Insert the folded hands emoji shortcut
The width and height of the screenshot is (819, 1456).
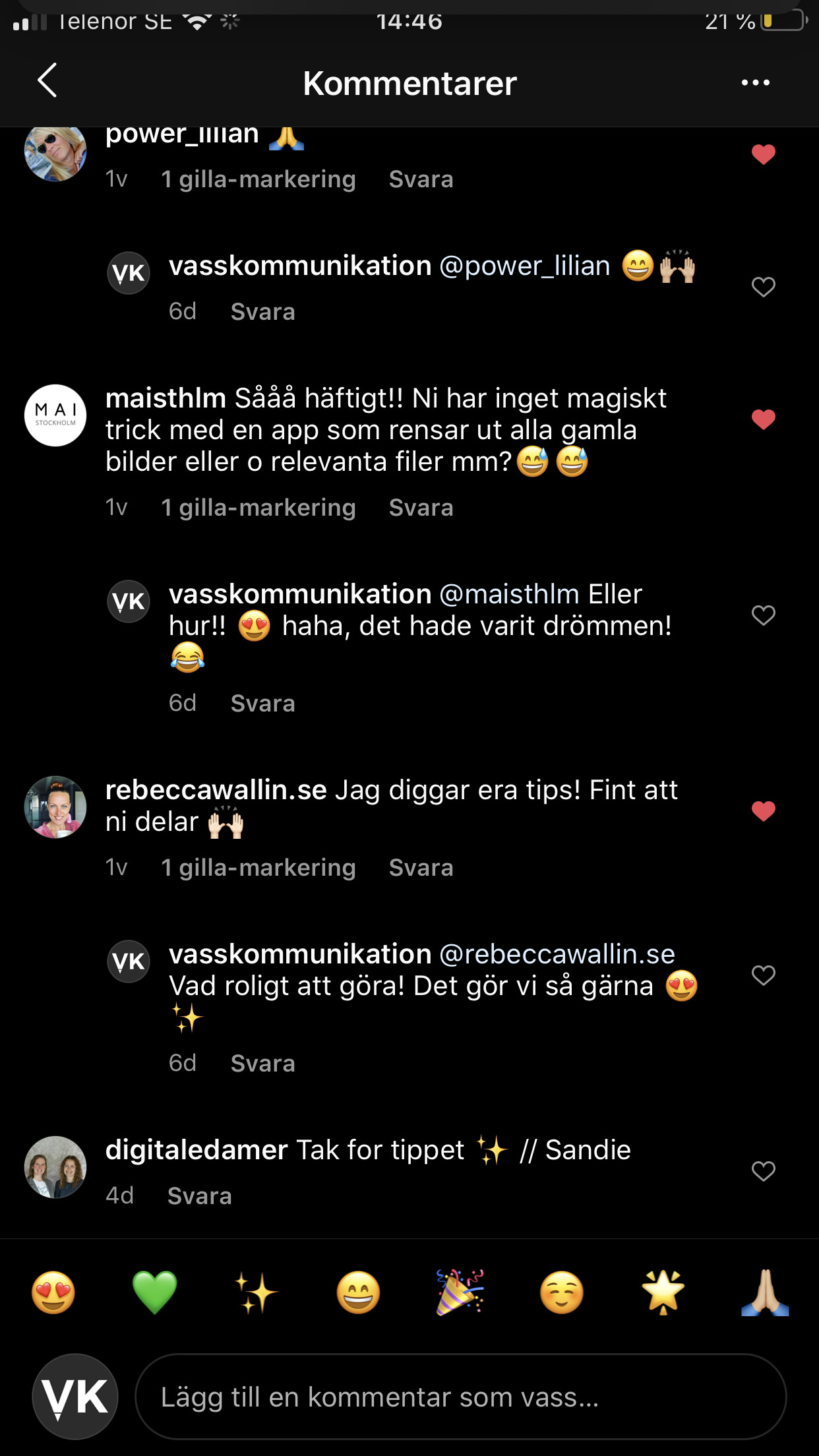tap(764, 1292)
